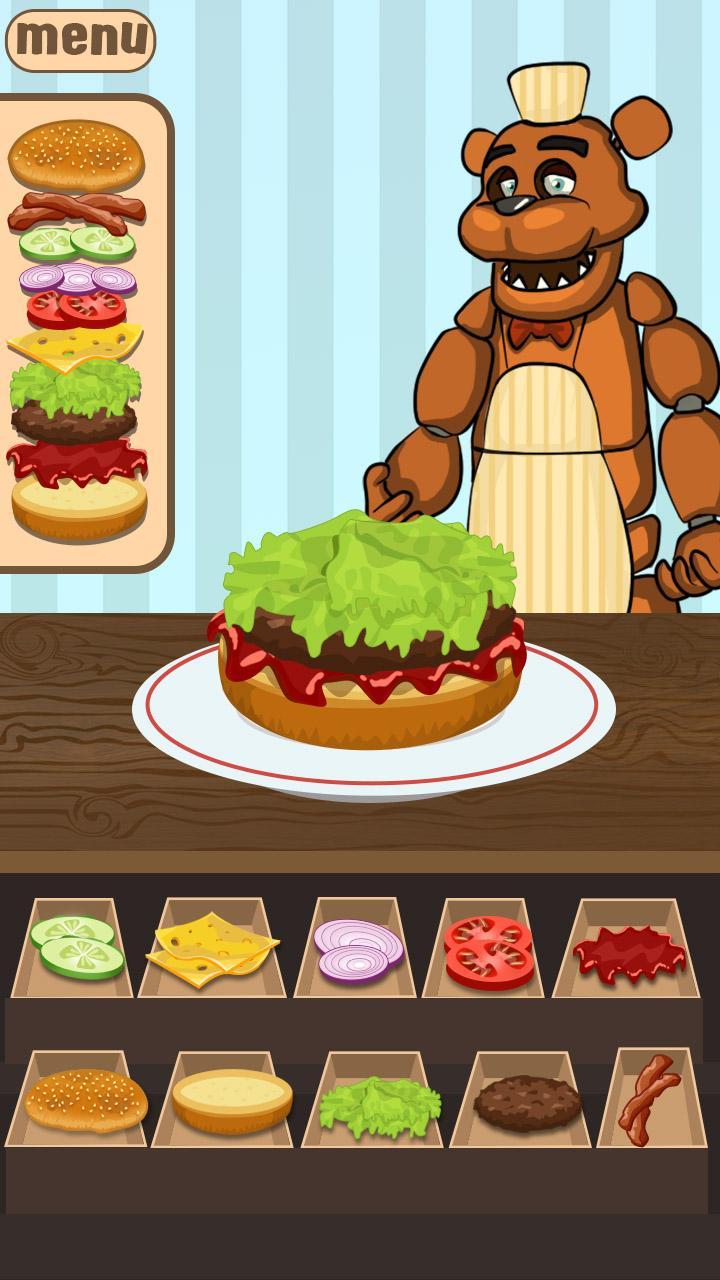Tap the top bun in the sidebar stack
The height and width of the screenshot is (1280, 720).
point(78,155)
